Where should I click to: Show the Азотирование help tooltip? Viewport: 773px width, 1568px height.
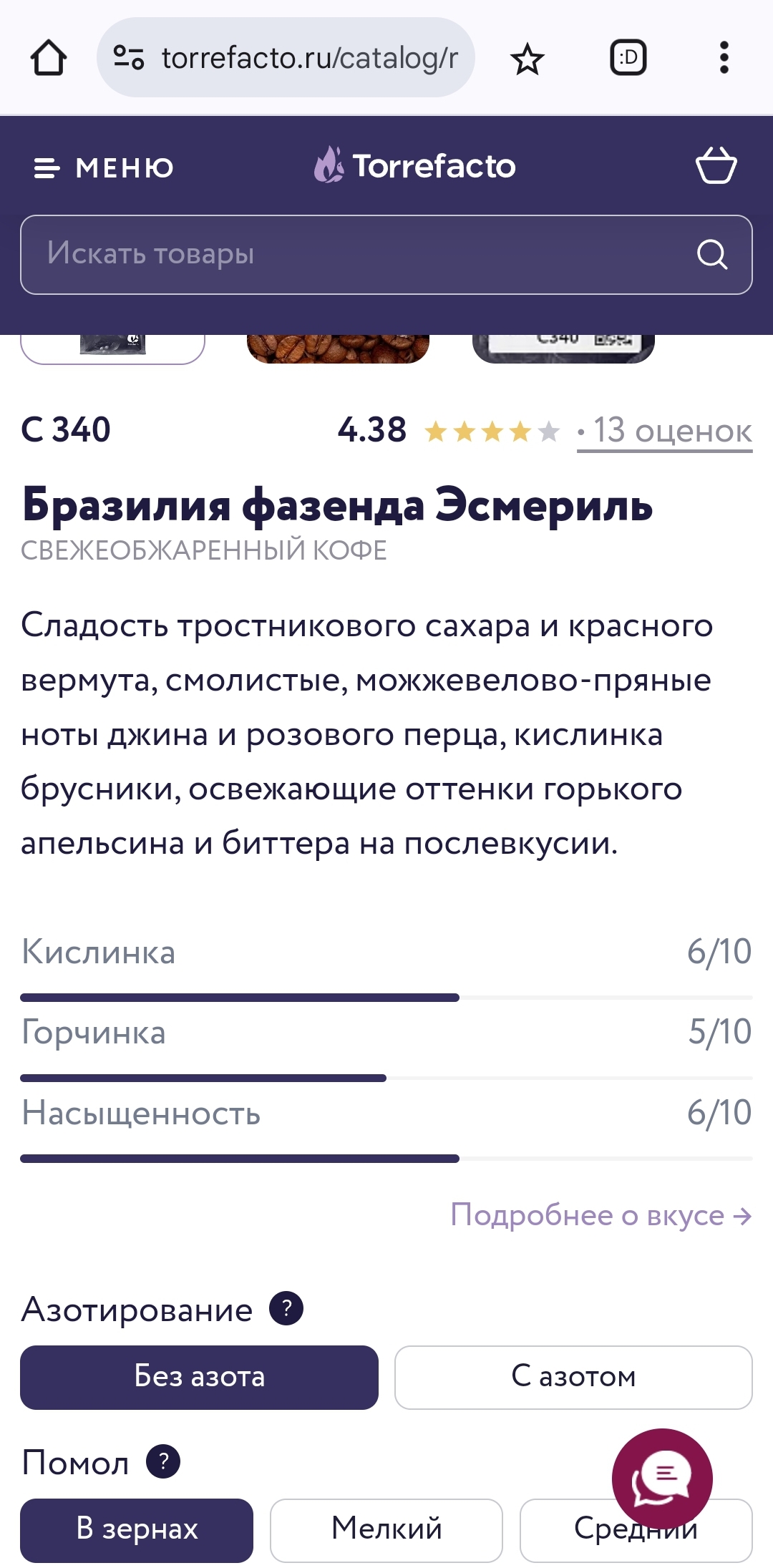(286, 1309)
